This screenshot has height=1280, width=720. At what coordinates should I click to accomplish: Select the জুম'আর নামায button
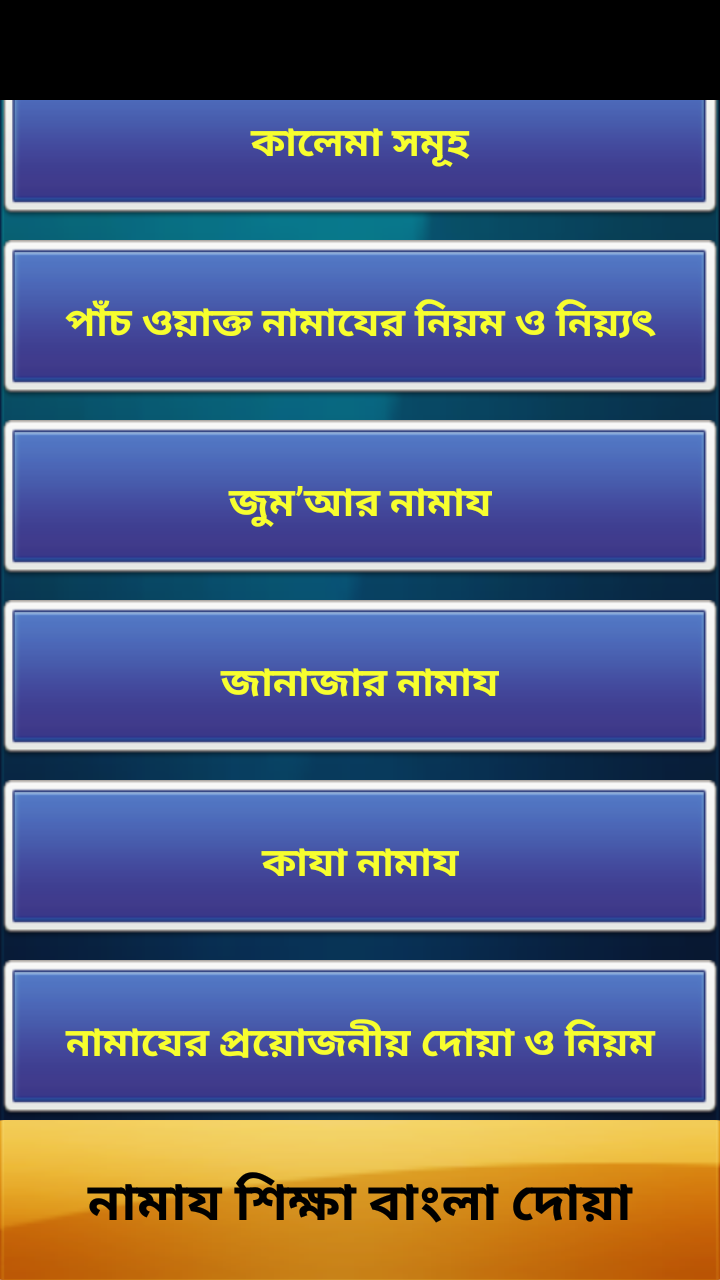point(360,496)
